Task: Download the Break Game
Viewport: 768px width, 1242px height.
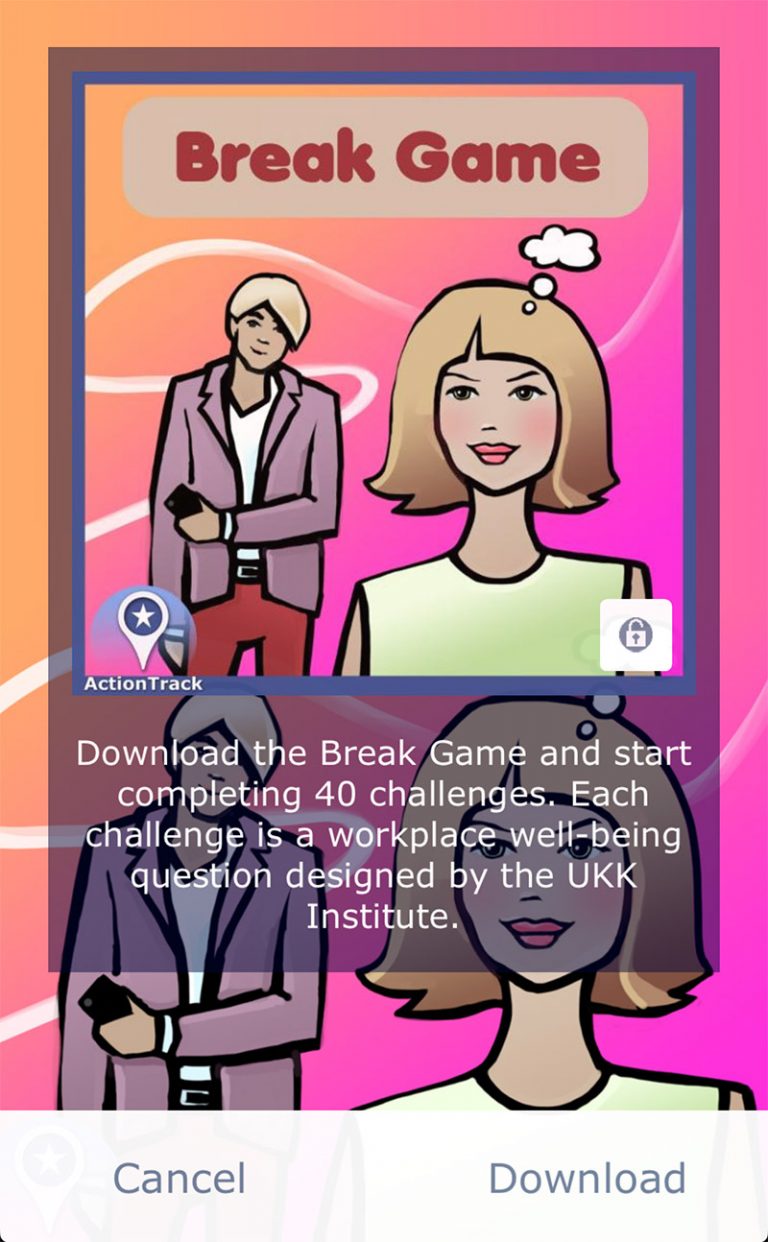Action: tap(587, 1178)
